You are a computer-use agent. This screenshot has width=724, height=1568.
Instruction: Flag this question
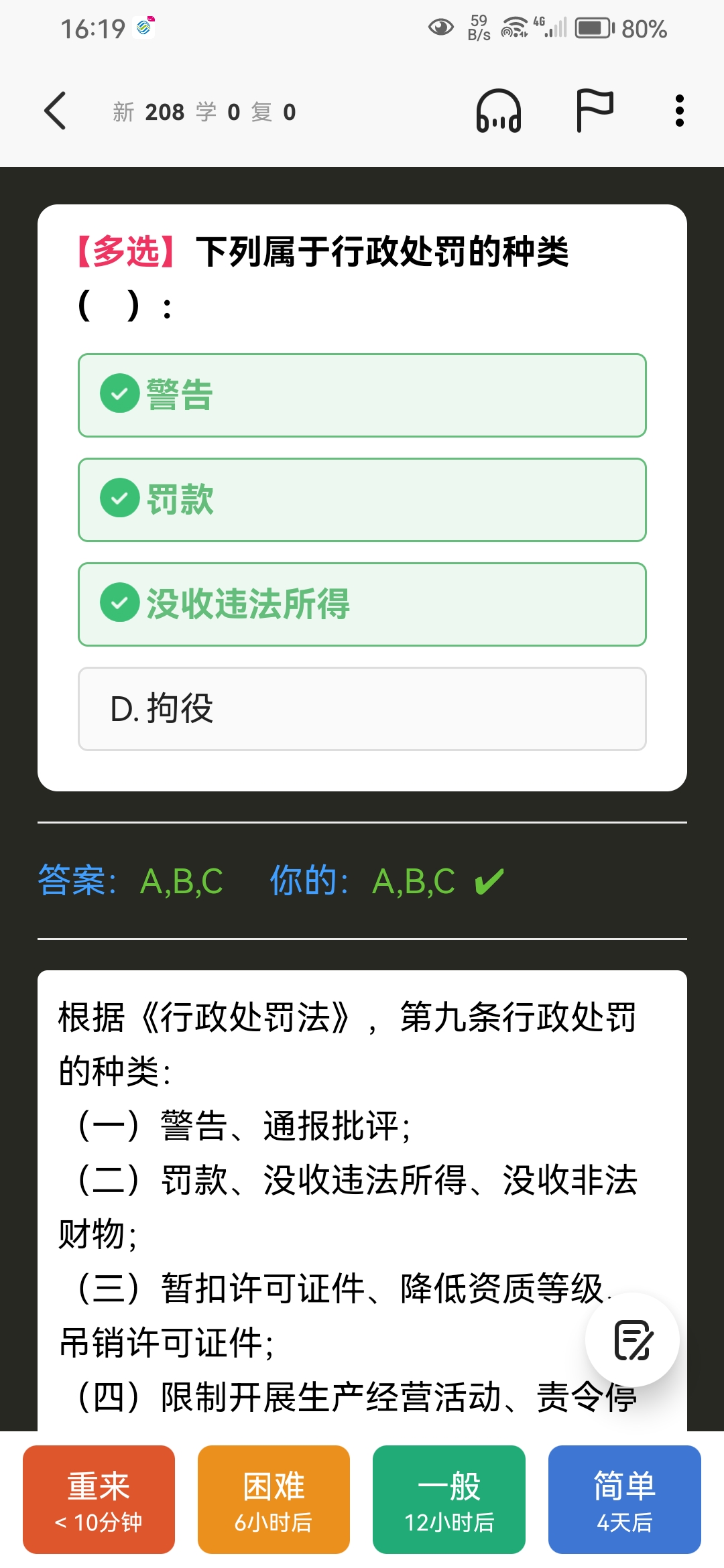click(x=595, y=111)
